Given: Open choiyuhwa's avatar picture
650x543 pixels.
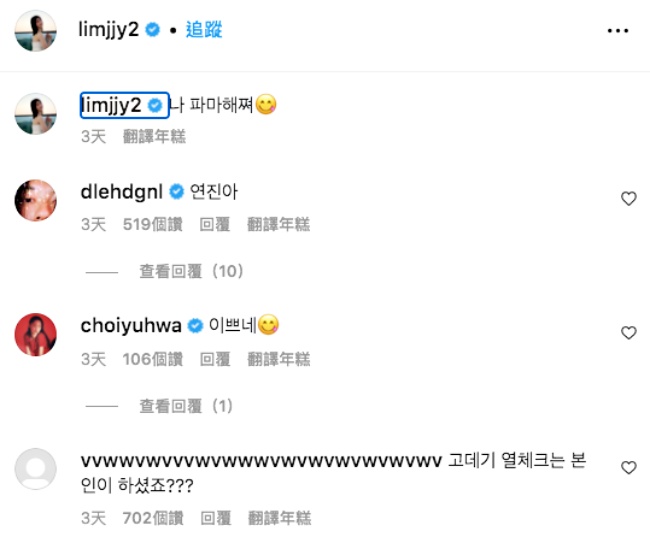Looking at the screenshot, I should coord(35,334).
